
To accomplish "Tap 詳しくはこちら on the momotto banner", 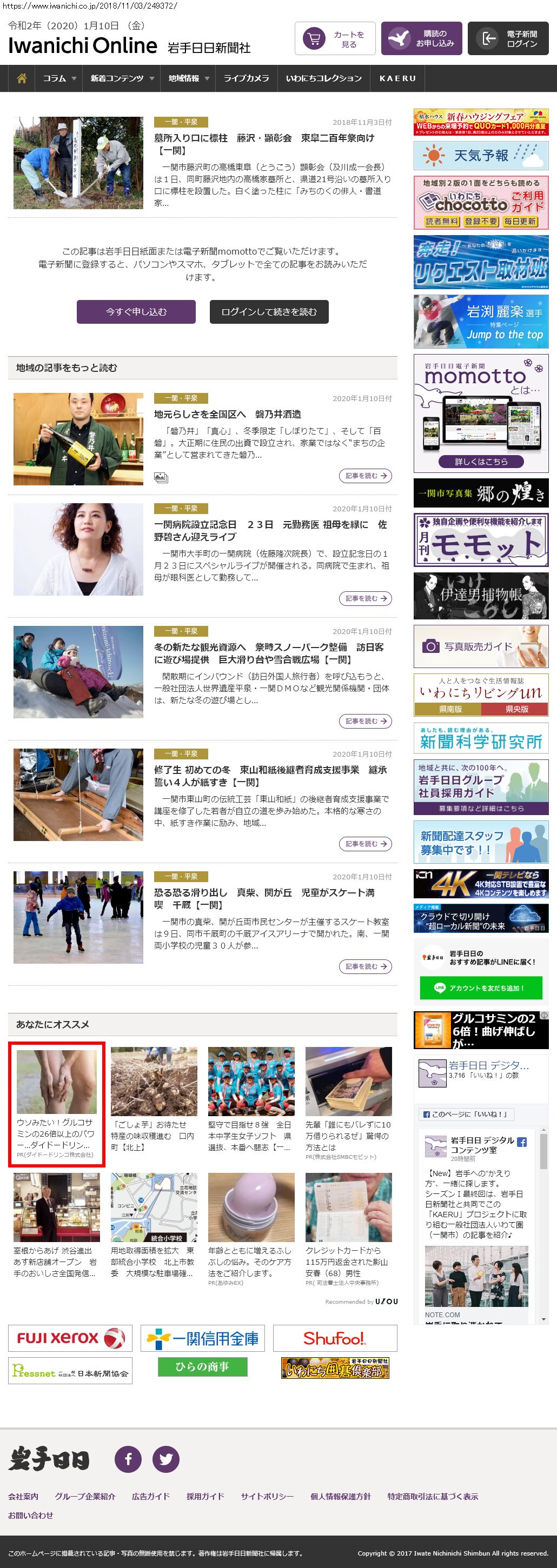I will pos(480,462).
